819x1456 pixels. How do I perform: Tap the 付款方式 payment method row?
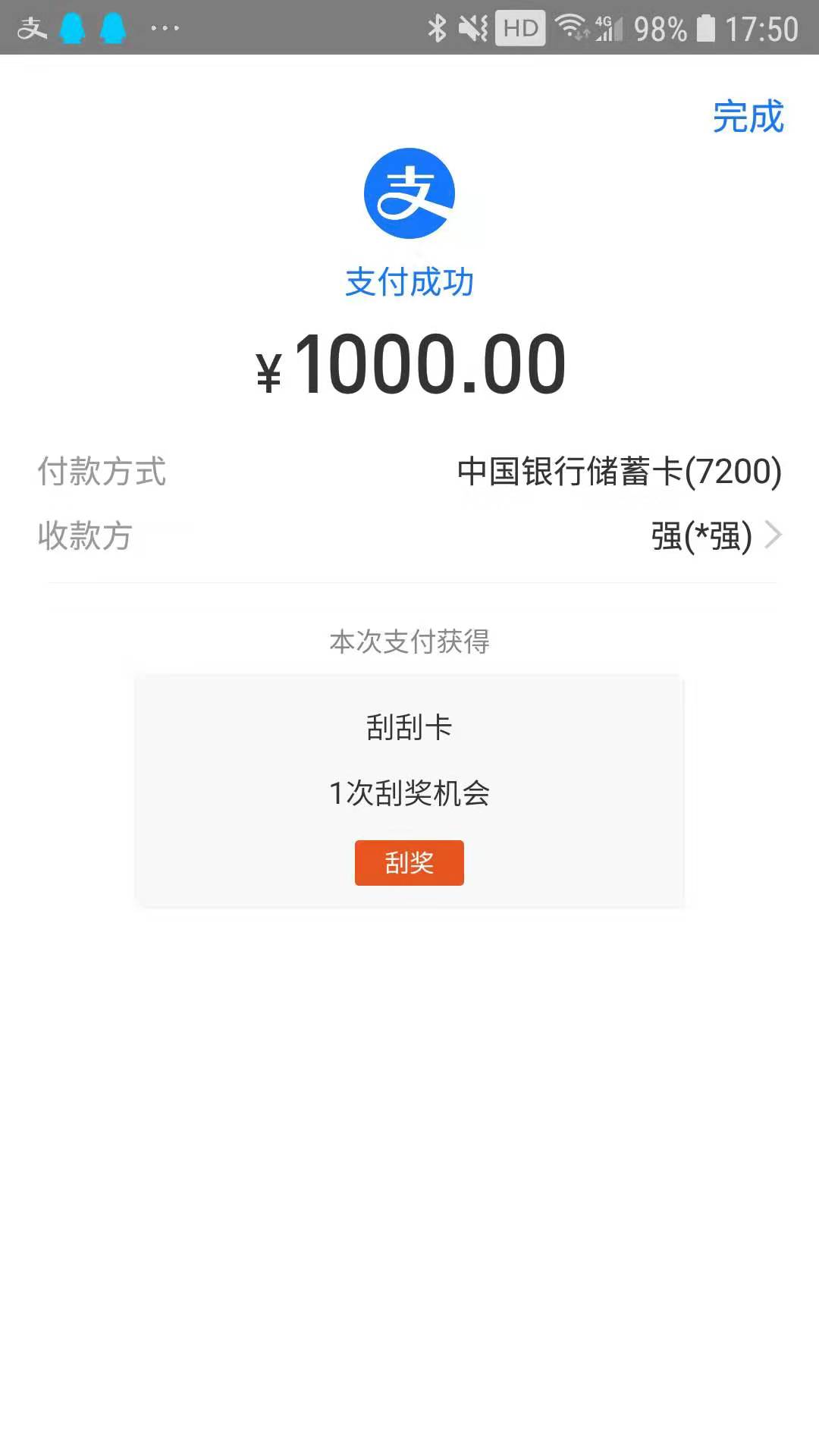409,472
